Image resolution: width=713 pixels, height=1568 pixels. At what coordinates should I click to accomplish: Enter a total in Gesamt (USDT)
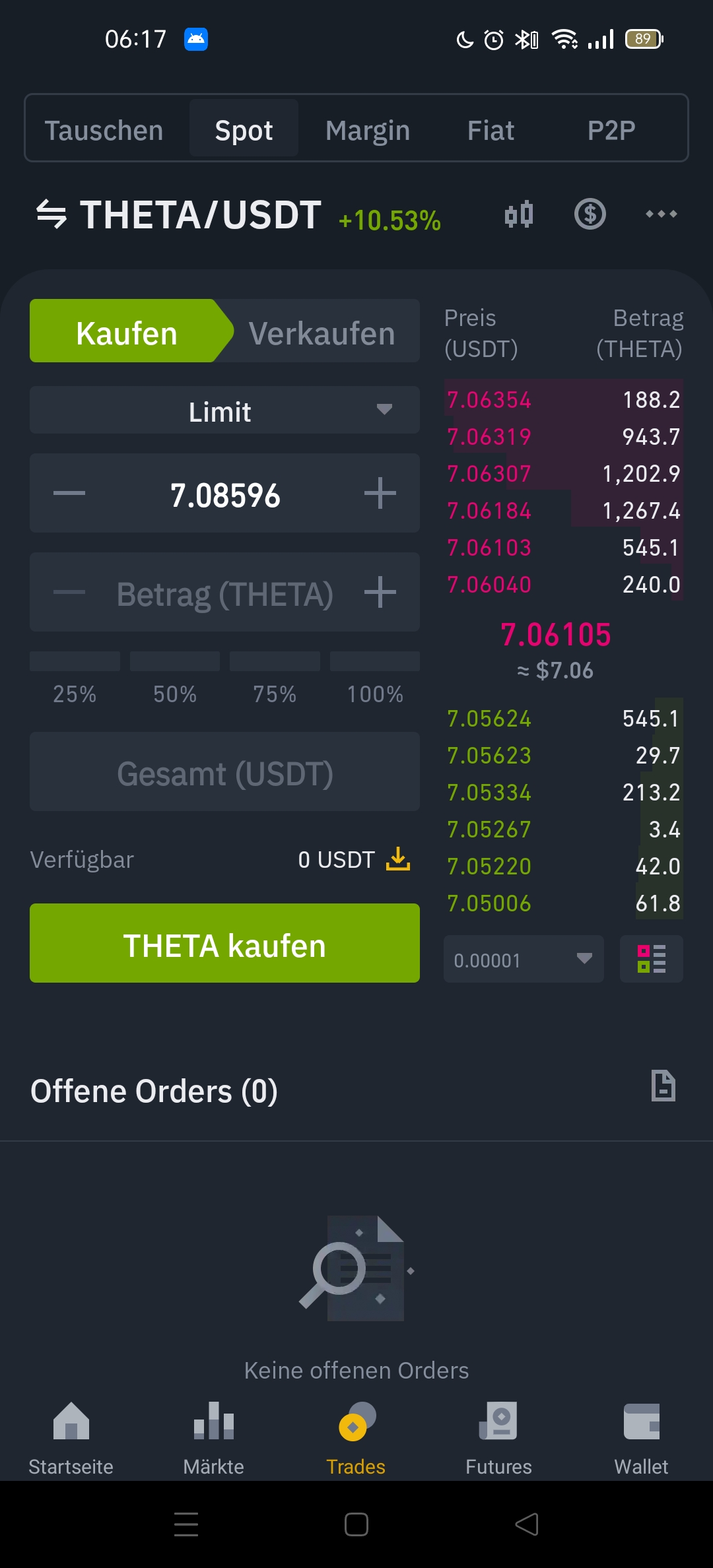pyautogui.click(x=224, y=773)
